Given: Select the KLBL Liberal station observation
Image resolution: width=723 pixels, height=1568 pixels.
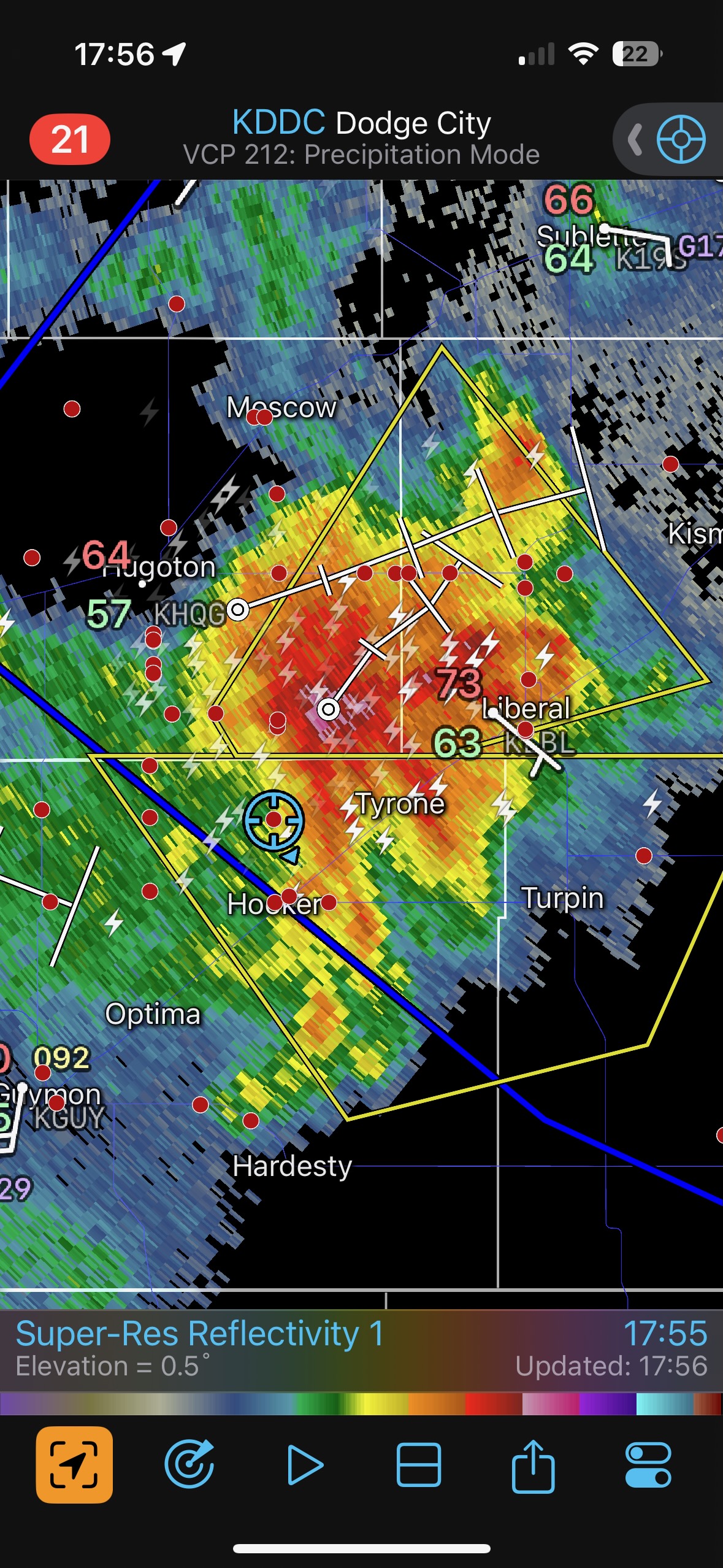Looking at the screenshot, I should coord(538,743).
